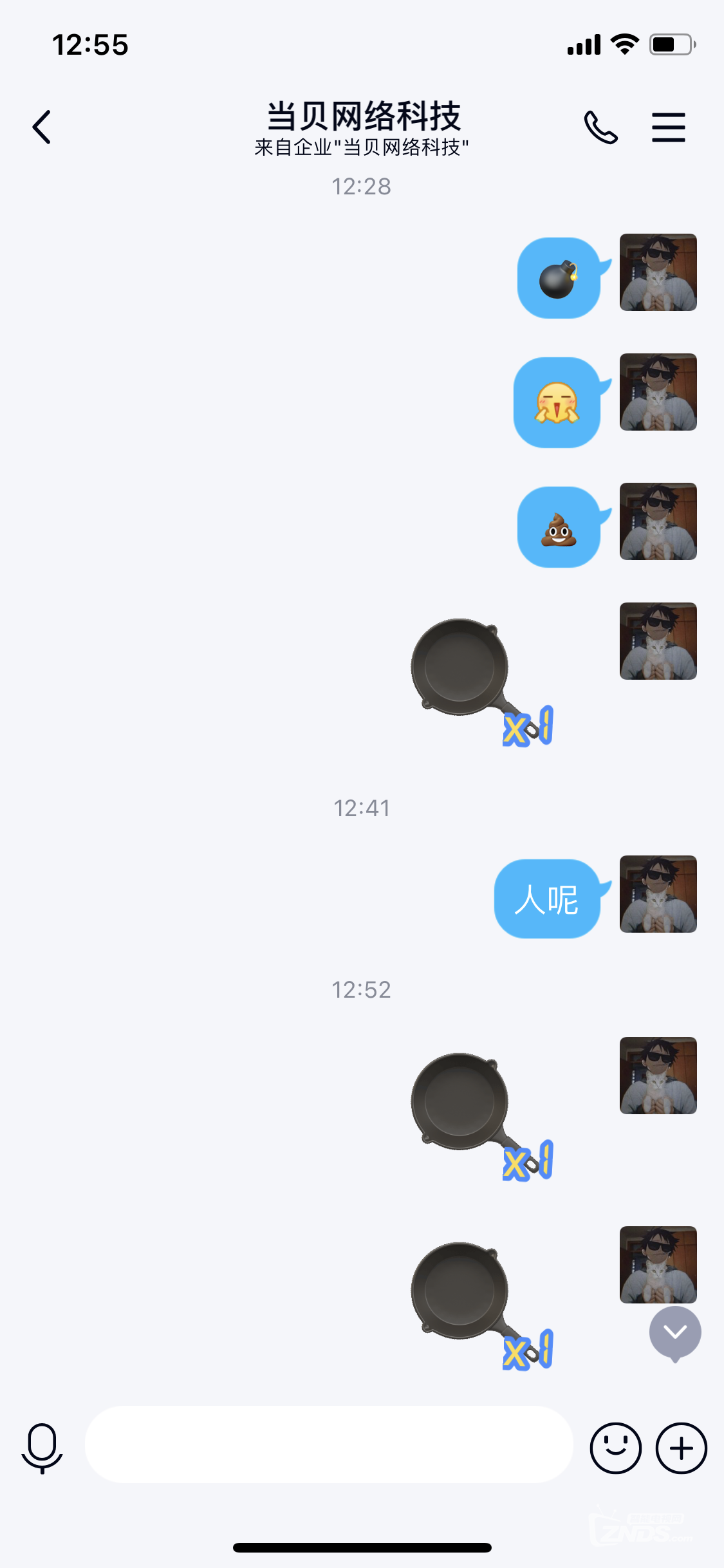Focus the message input field
Viewport: 724px width, 1568px height.
328,1444
